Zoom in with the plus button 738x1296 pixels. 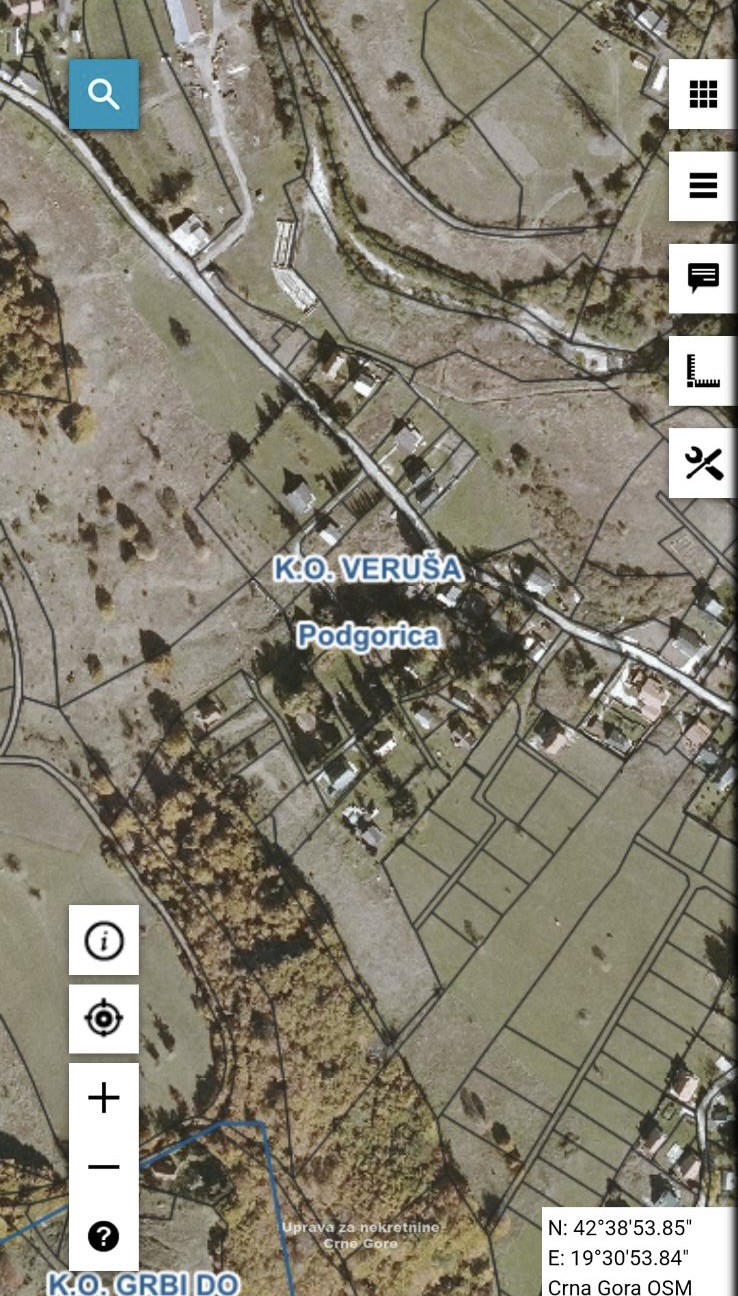104,1098
